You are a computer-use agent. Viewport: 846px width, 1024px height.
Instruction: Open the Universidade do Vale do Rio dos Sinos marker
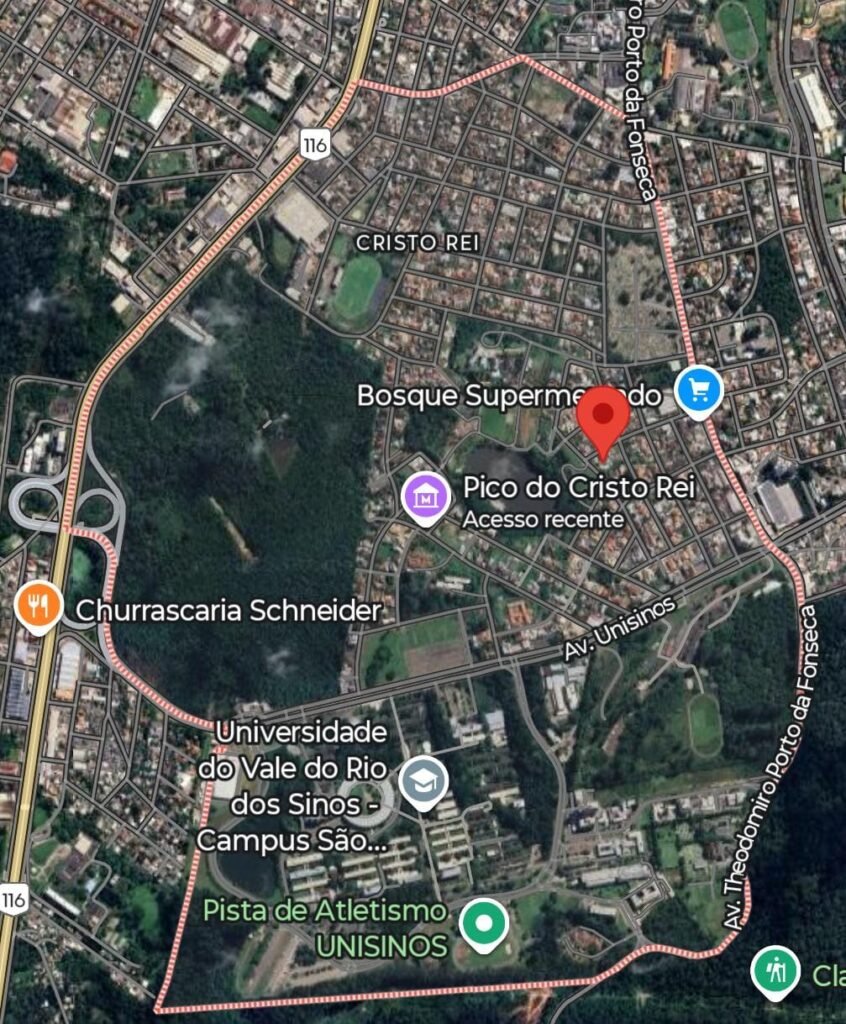[x=423, y=783]
